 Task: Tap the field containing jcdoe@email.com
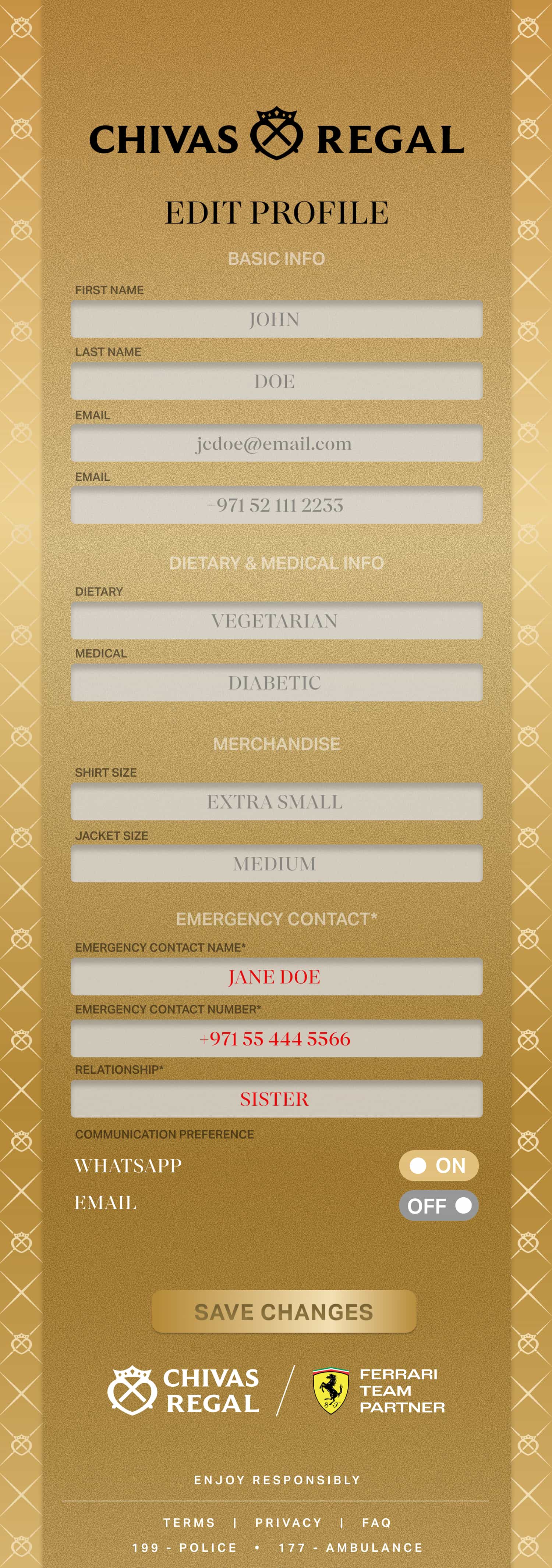pyautogui.click(x=276, y=444)
